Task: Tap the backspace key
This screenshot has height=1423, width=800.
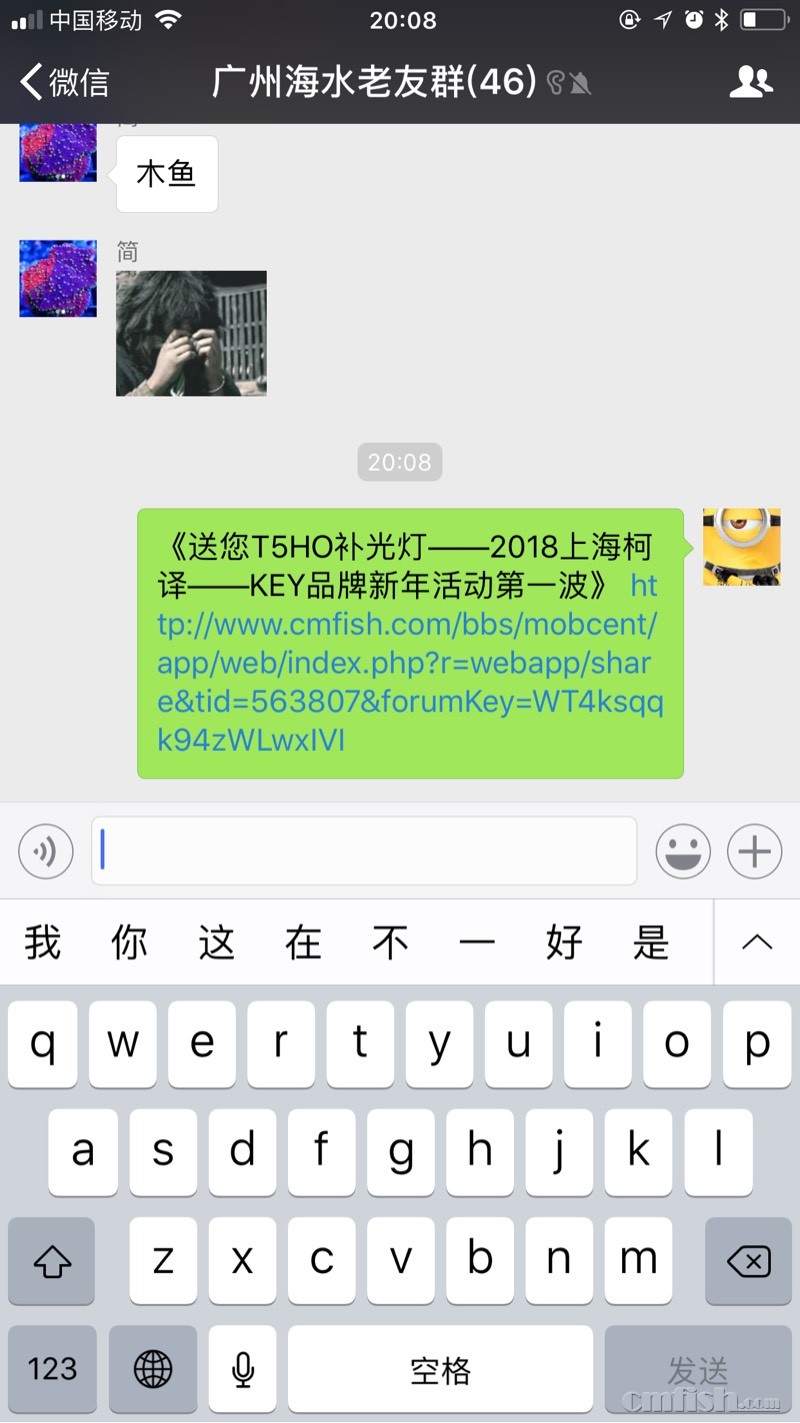Action: click(748, 1261)
